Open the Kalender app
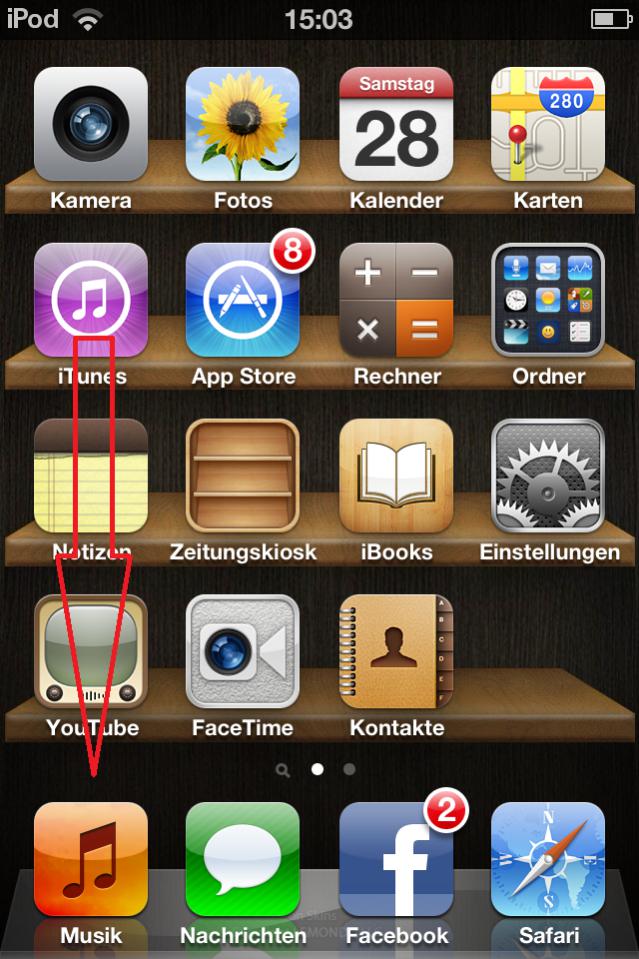 click(396, 124)
